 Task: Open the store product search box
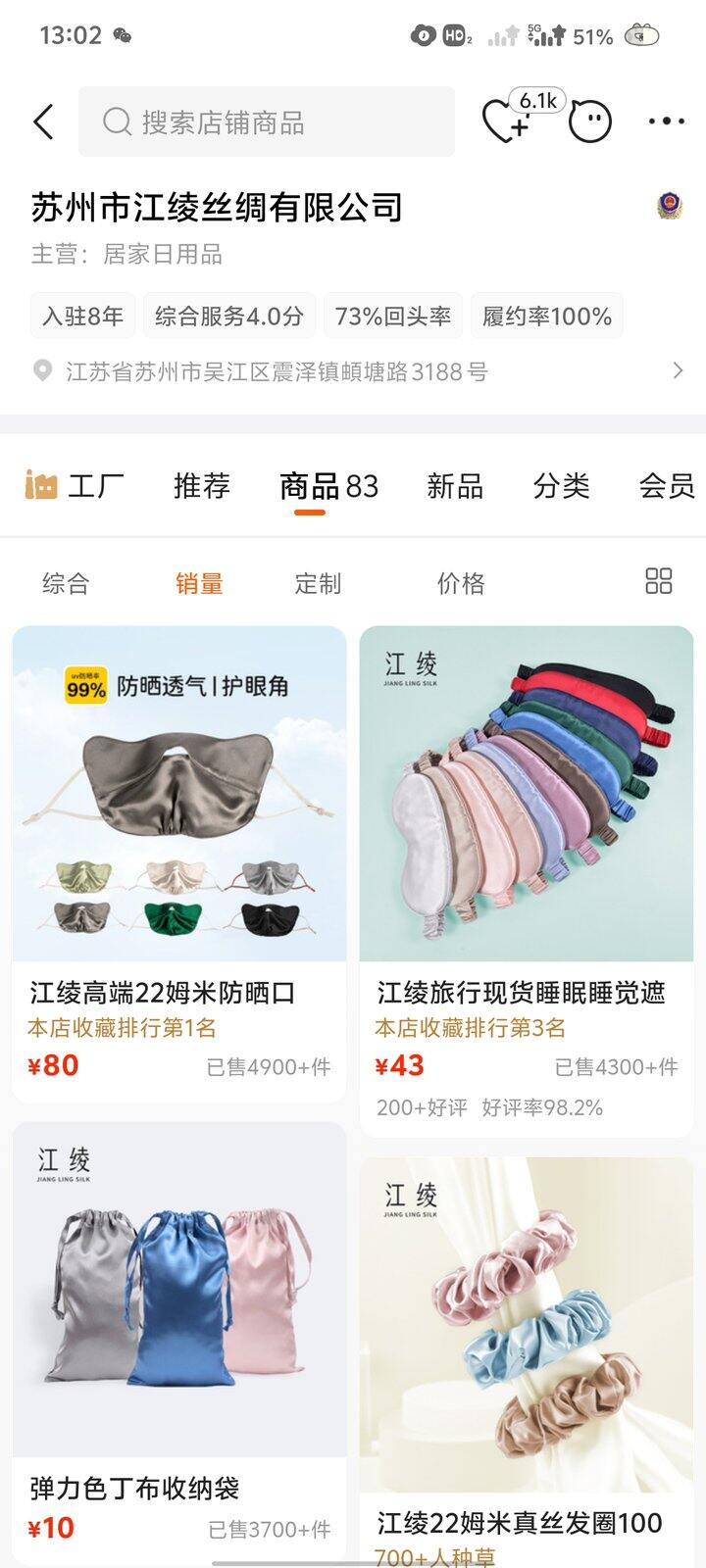[267, 122]
